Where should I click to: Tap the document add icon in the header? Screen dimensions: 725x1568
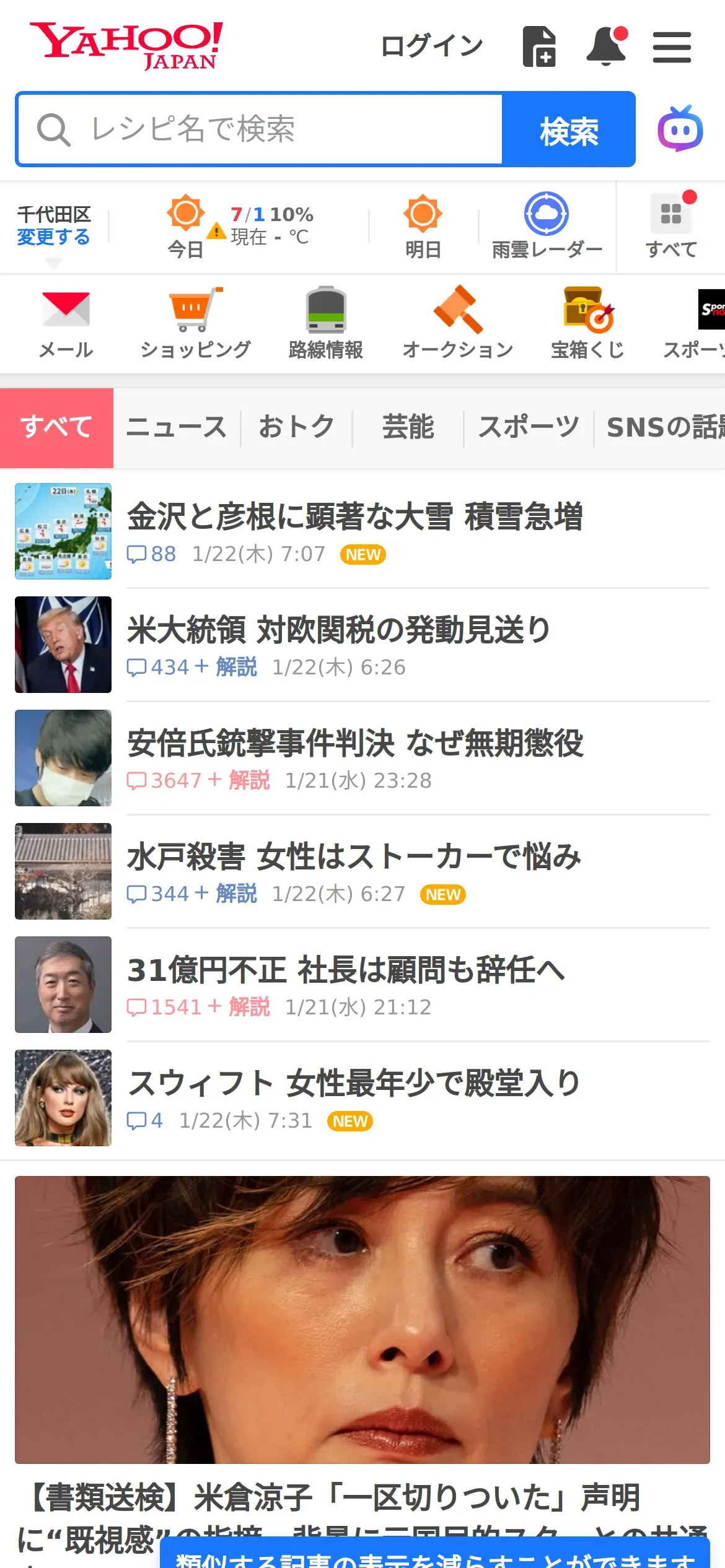[x=539, y=46]
